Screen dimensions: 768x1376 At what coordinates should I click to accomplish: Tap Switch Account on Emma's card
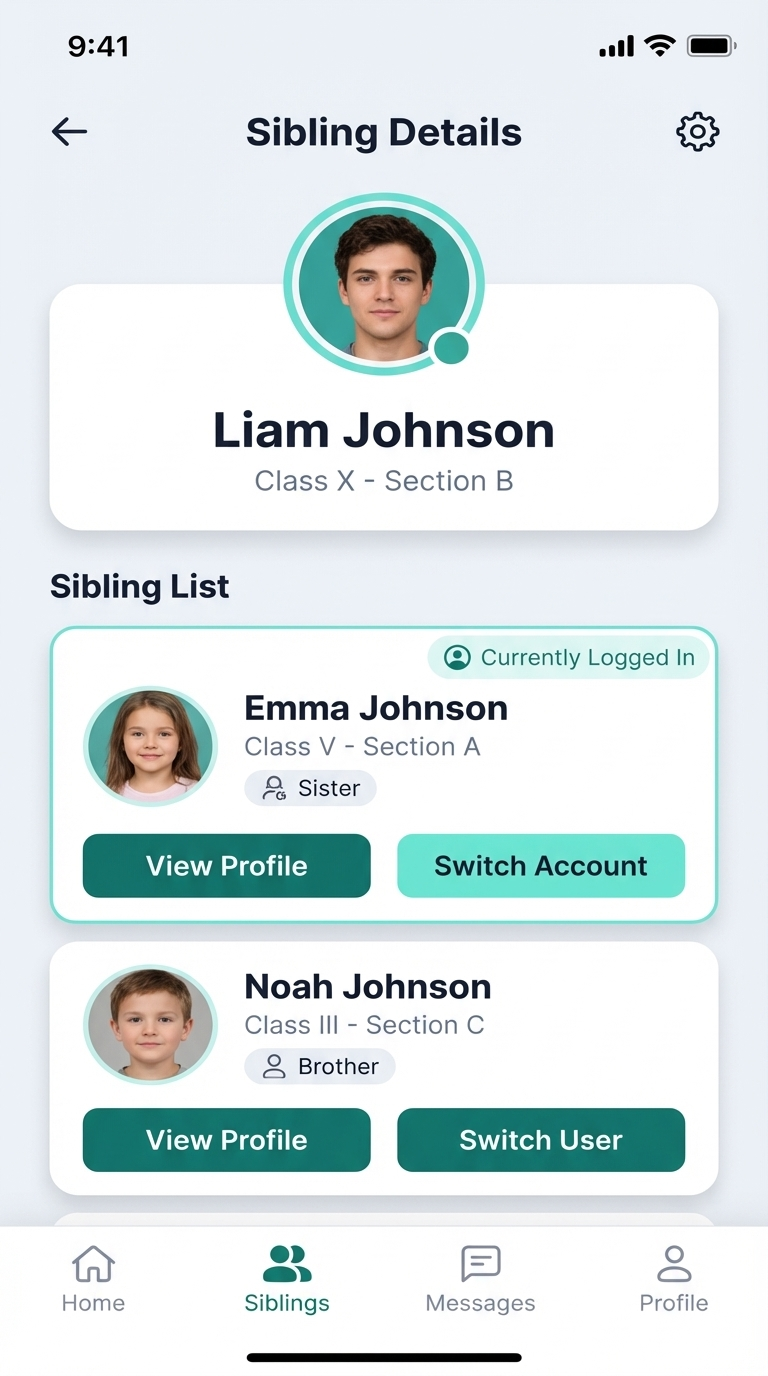[x=541, y=866]
